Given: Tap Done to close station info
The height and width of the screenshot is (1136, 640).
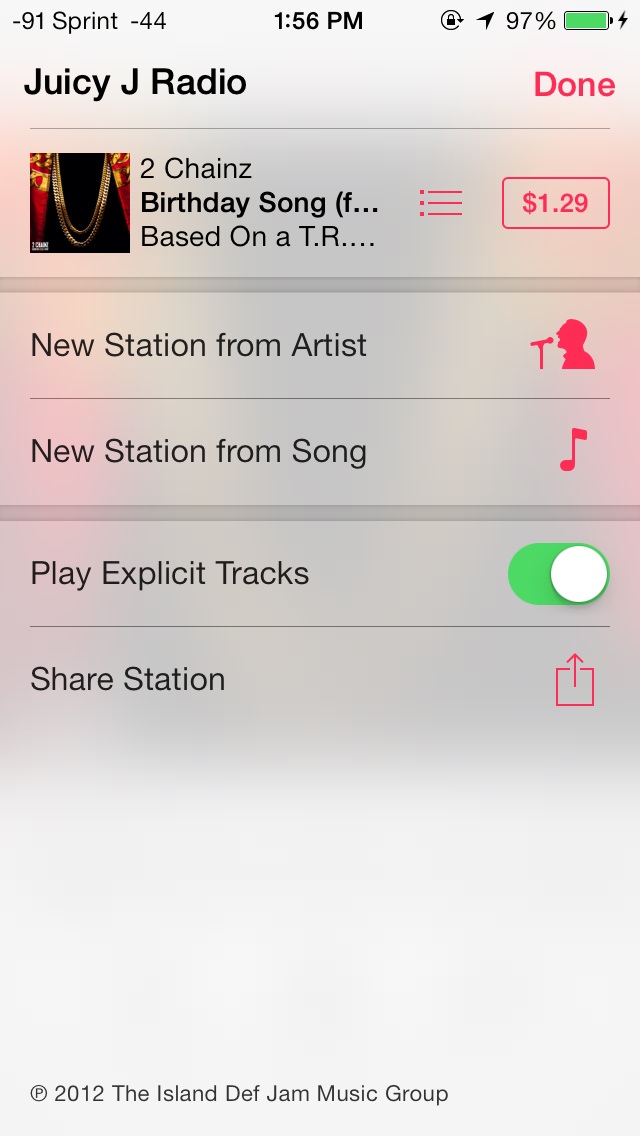Looking at the screenshot, I should (574, 85).
